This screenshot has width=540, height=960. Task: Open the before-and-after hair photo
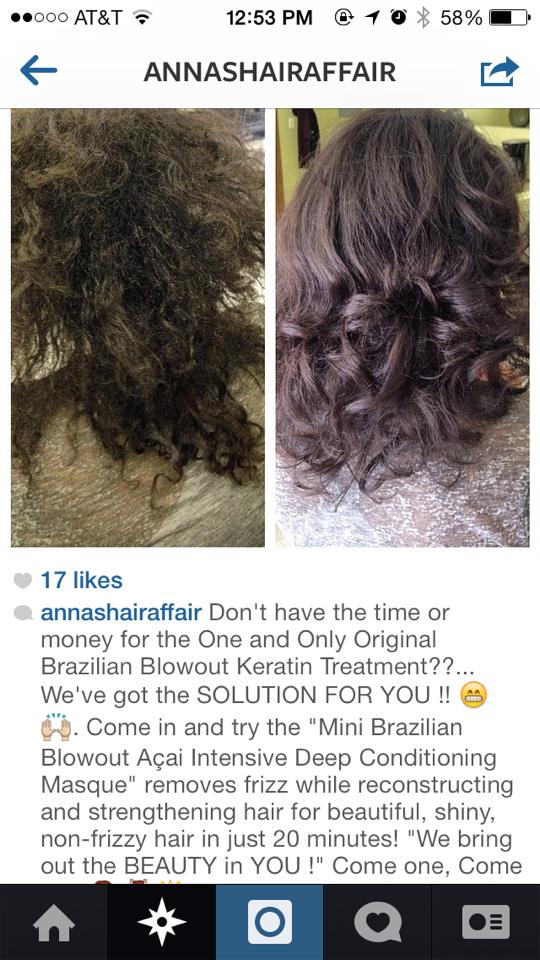[x=270, y=328]
